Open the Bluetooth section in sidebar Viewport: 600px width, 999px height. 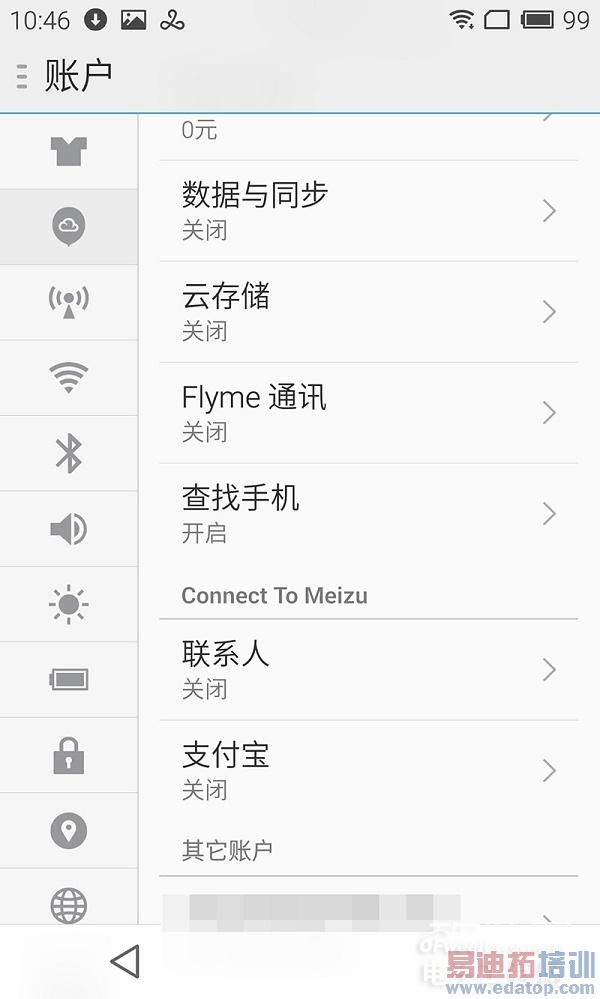coord(69,453)
